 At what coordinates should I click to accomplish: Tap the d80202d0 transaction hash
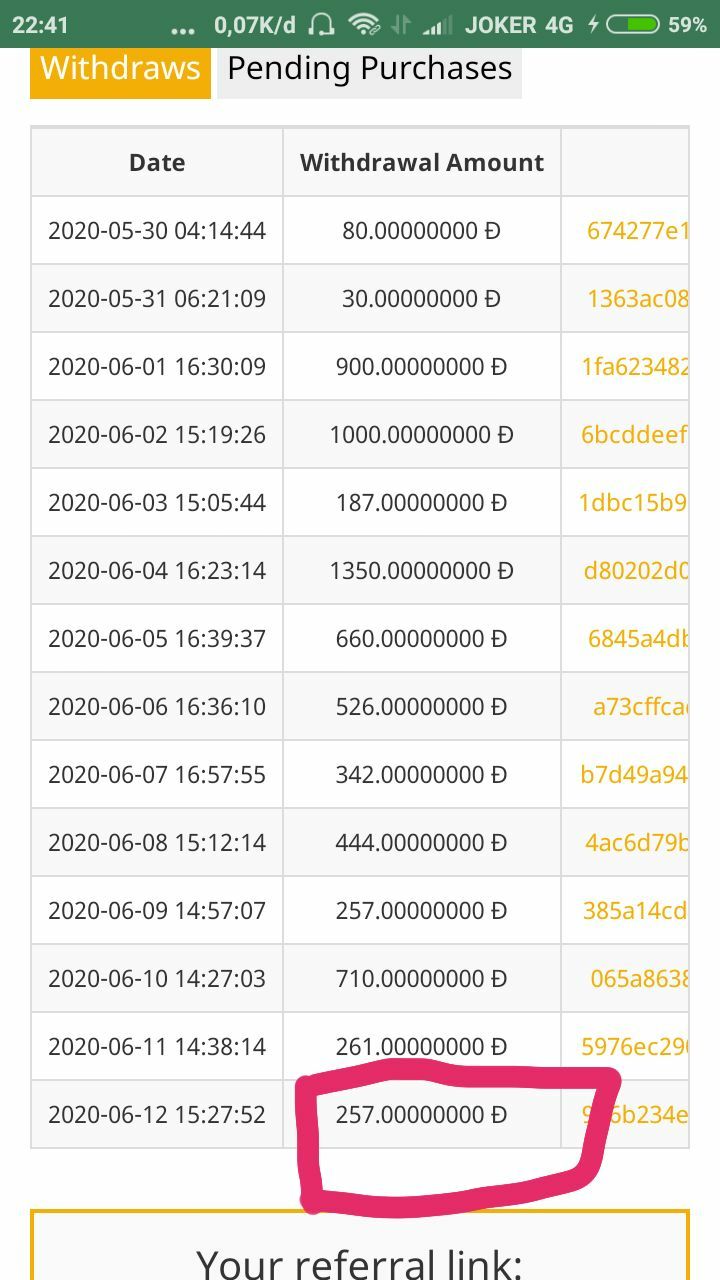click(x=637, y=571)
